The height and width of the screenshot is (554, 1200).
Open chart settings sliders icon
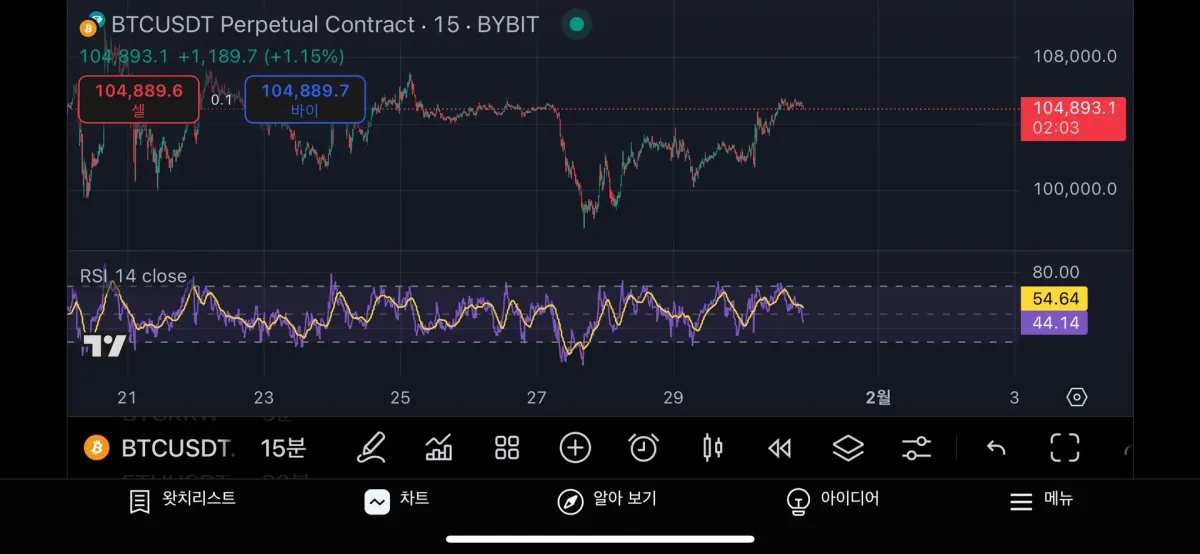916,448
